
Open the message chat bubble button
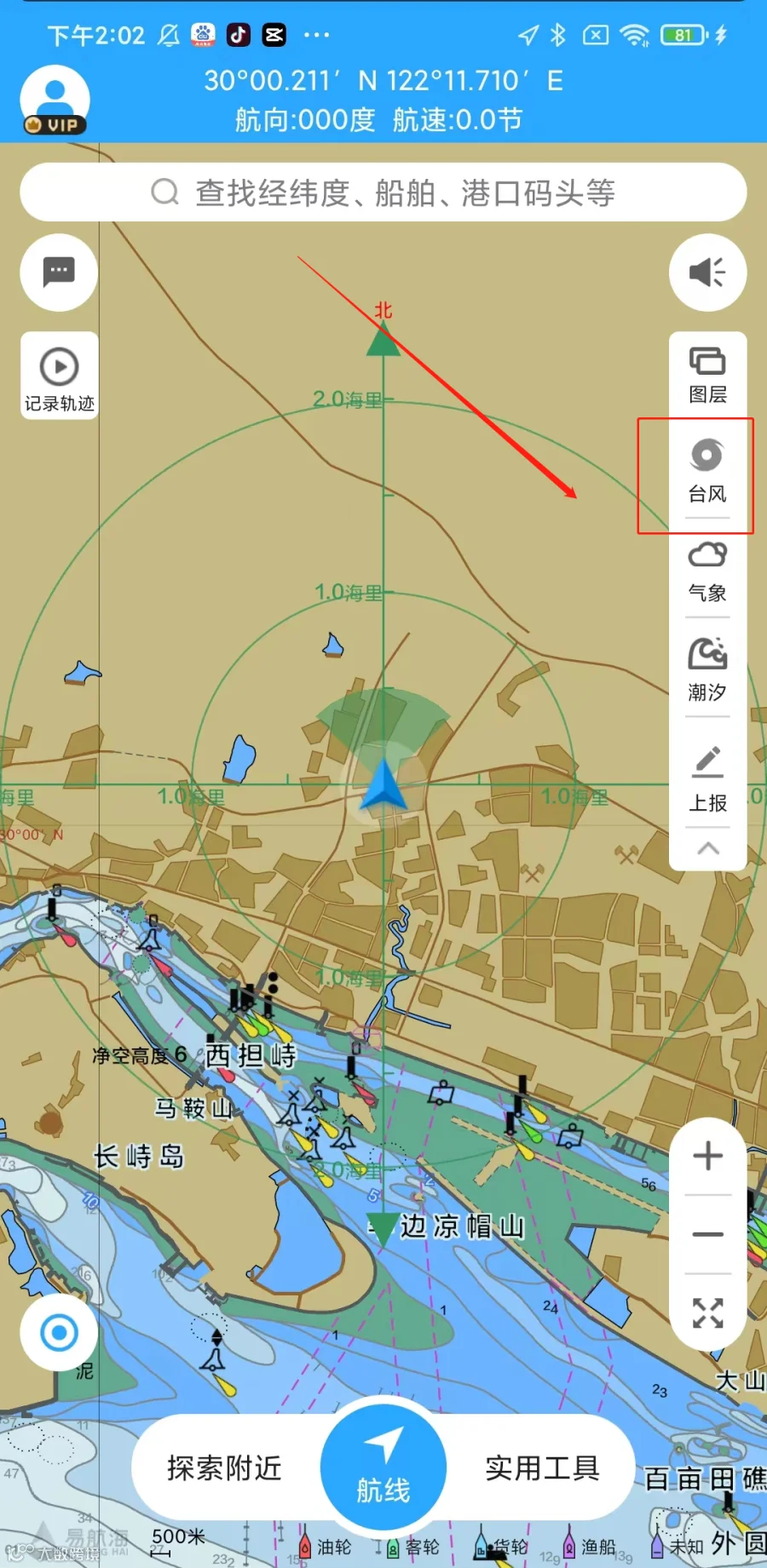coord(59,273)
